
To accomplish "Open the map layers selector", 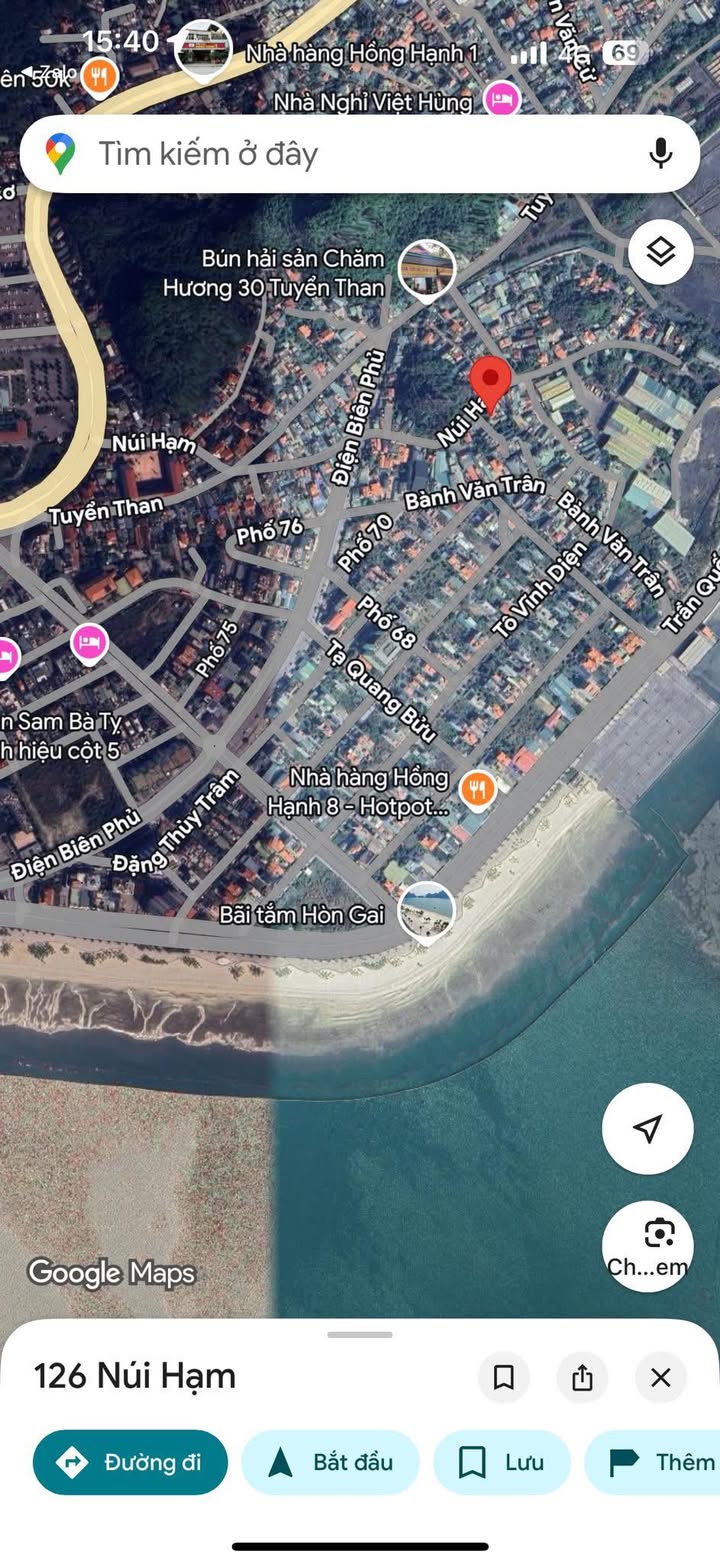I will pos(661,251).
